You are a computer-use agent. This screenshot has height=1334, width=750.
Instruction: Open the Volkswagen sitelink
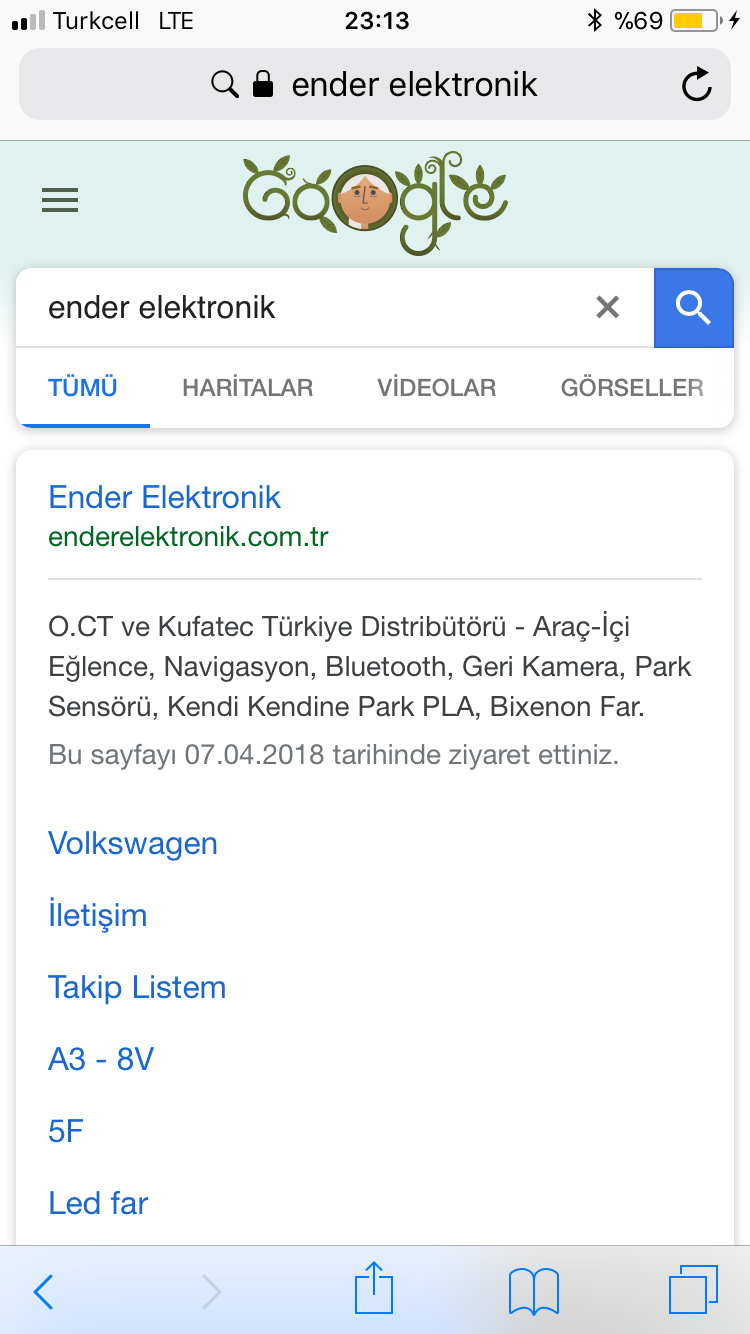(133, 843)
